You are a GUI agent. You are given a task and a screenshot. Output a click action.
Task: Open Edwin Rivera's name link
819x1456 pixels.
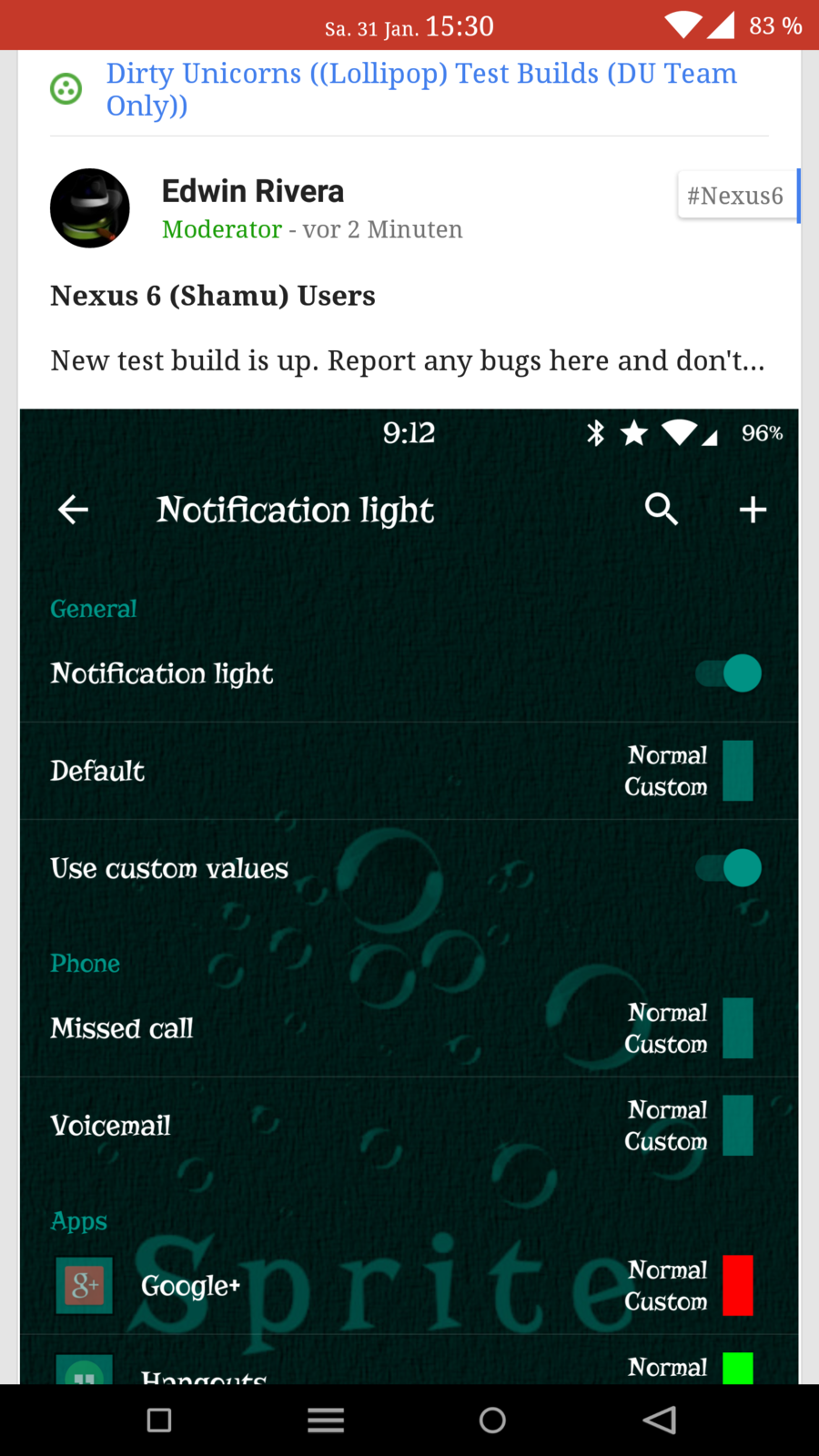point(253,191)
